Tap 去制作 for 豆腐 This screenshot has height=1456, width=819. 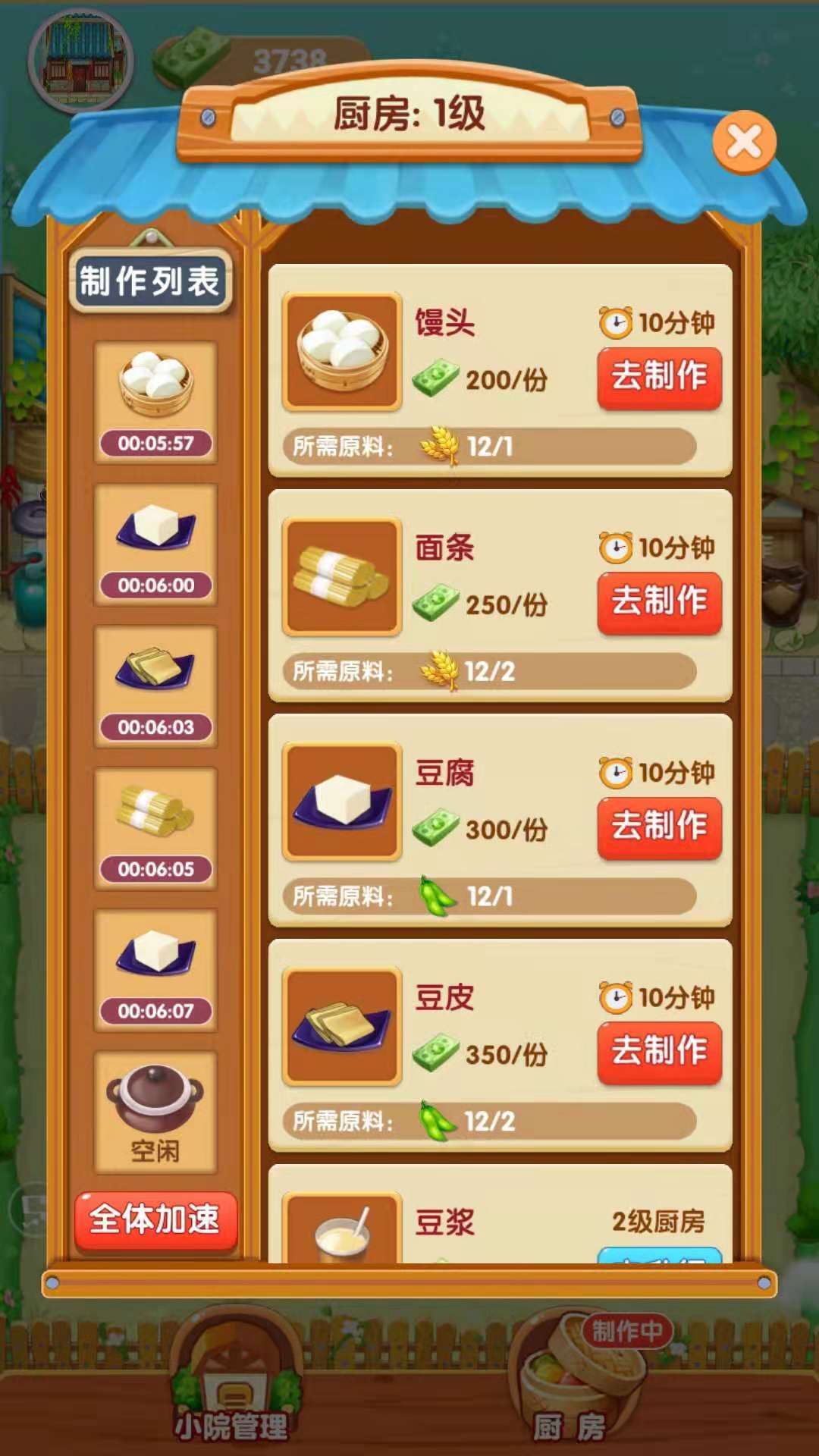pyautogui.click(x=659, y=827)
